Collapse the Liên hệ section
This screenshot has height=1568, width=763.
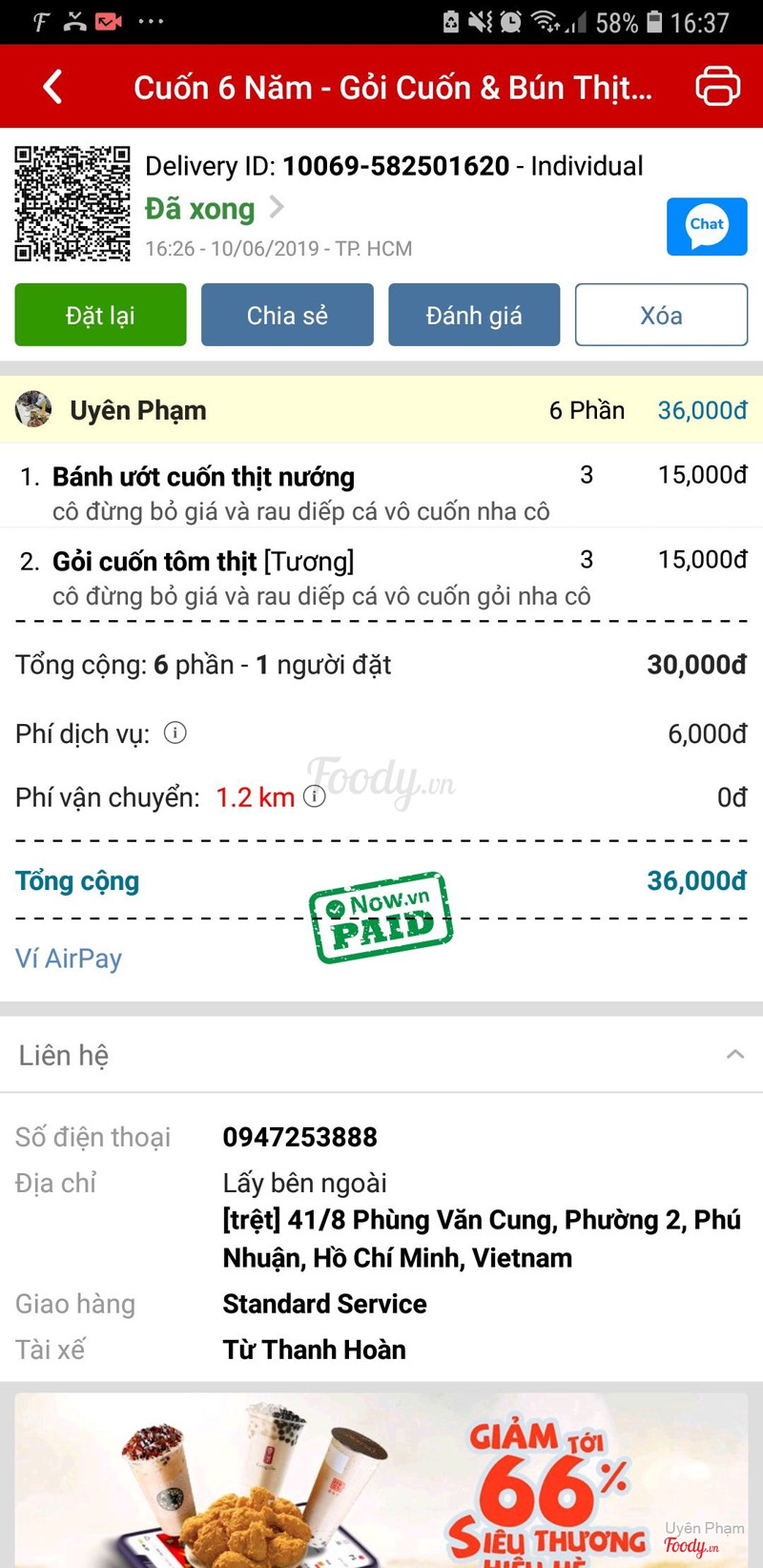[734, 1054]
